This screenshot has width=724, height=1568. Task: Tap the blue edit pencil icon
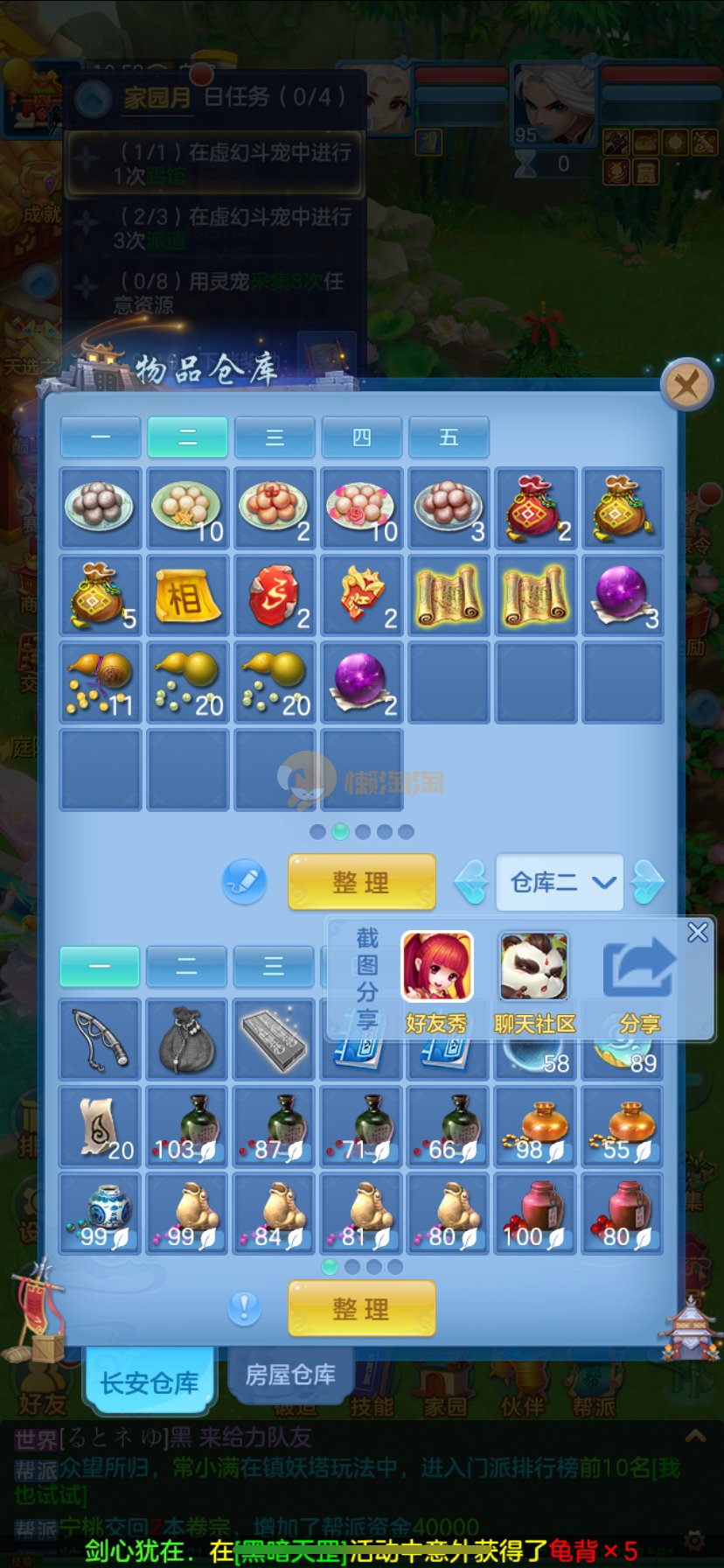[x=244, y=881]
